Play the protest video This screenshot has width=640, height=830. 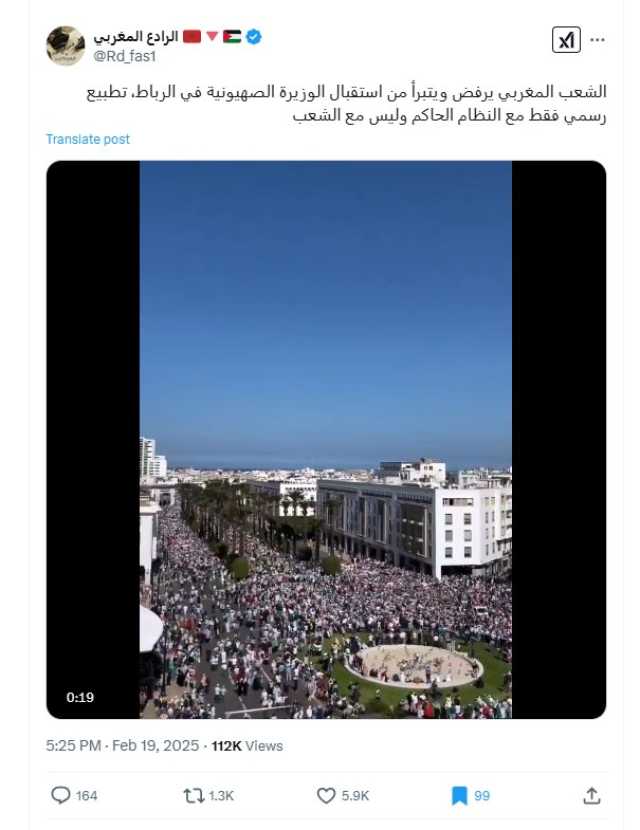[x=325, y=440]
